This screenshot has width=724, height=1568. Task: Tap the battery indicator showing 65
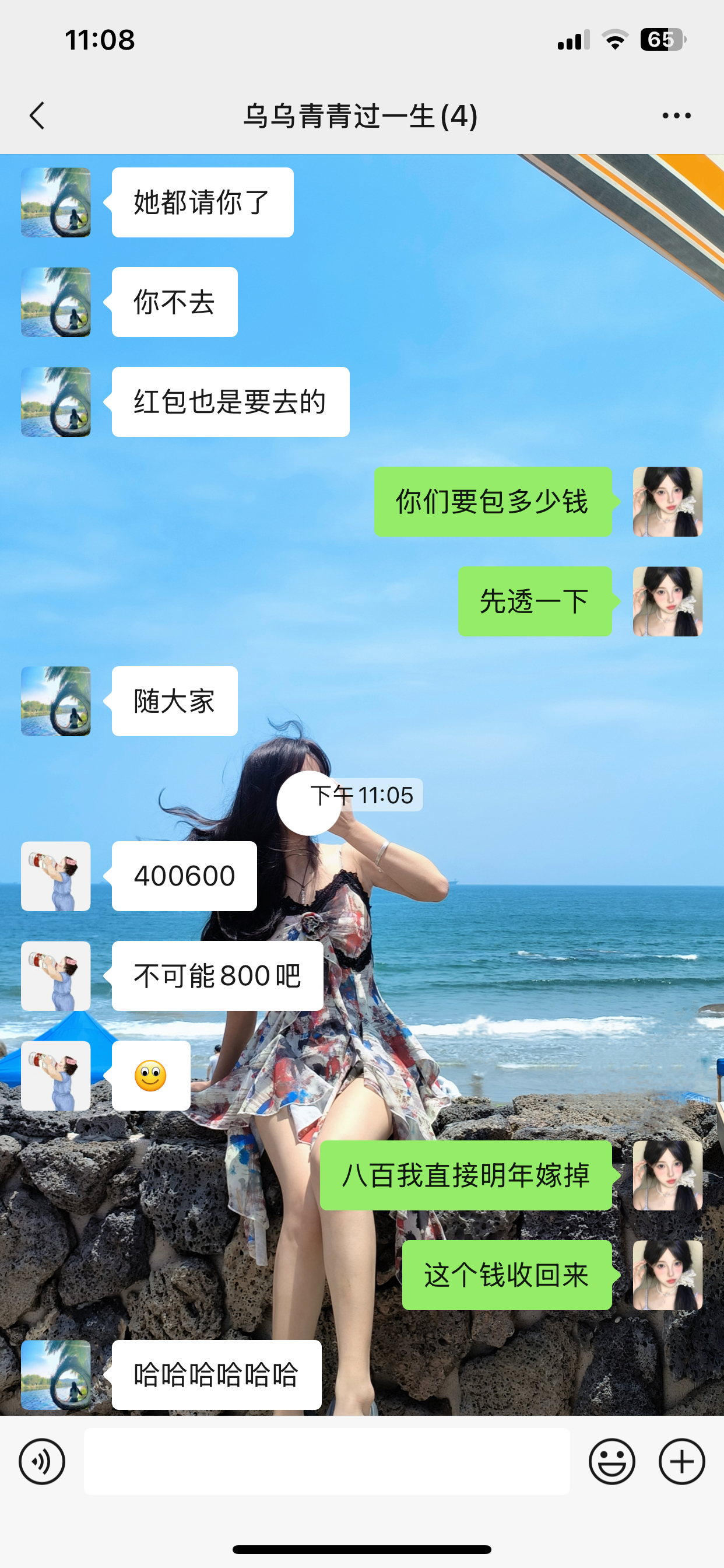click(x=663, y=39)
